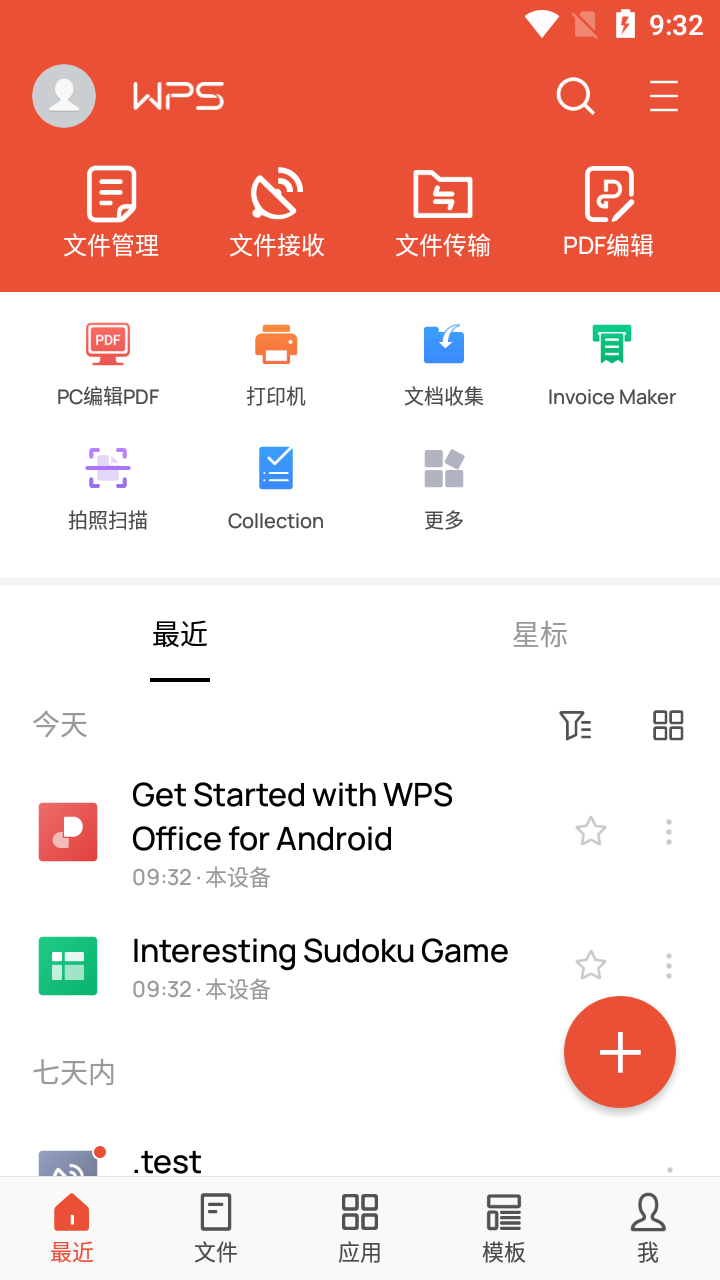Screen dimensions: 720x1280
Task: Expand the hamburger menu at top right
Action: [x=663, y=96]
